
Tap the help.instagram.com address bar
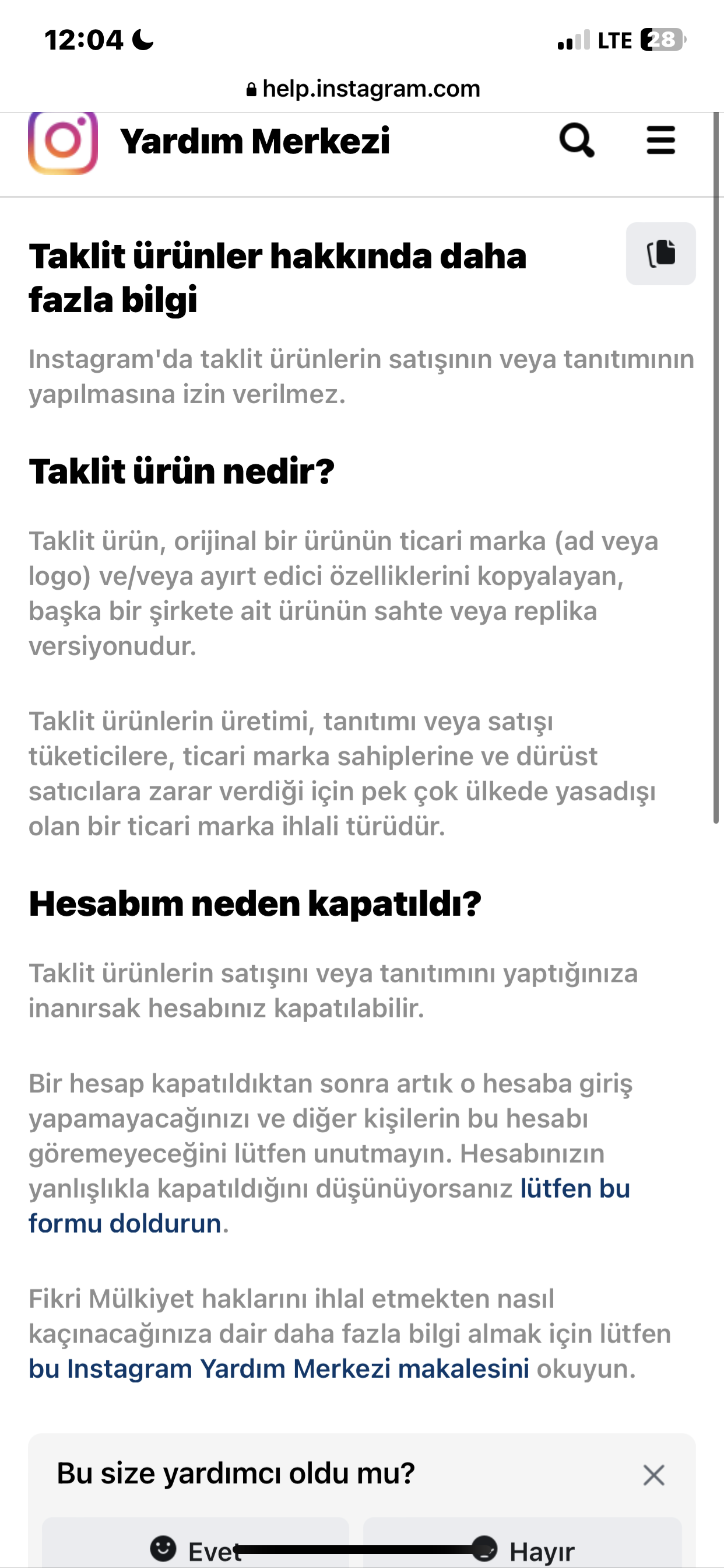[363, 89]
